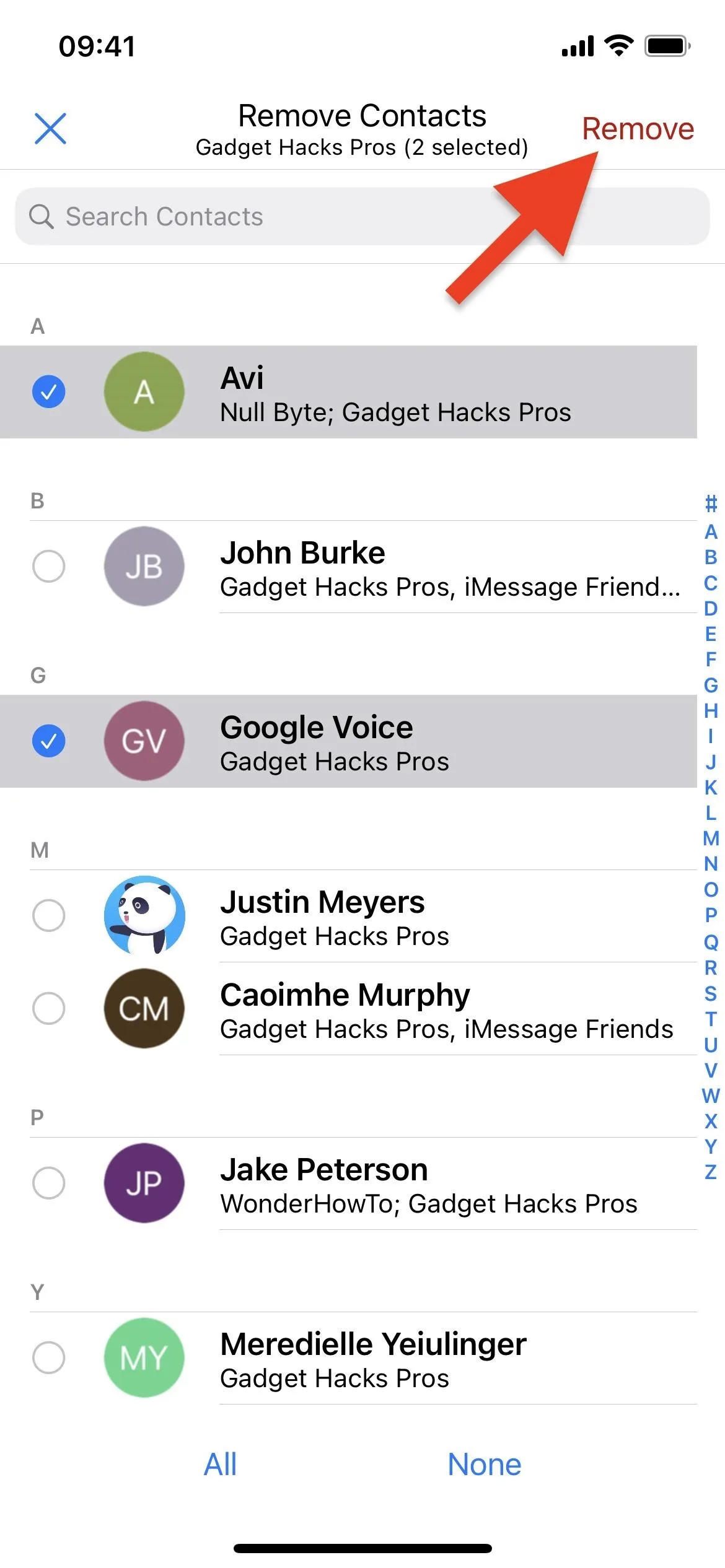The height and width of the screenshot is (1568, 725).
Task: Choose None to clear selection
Action: [485, 1465]
